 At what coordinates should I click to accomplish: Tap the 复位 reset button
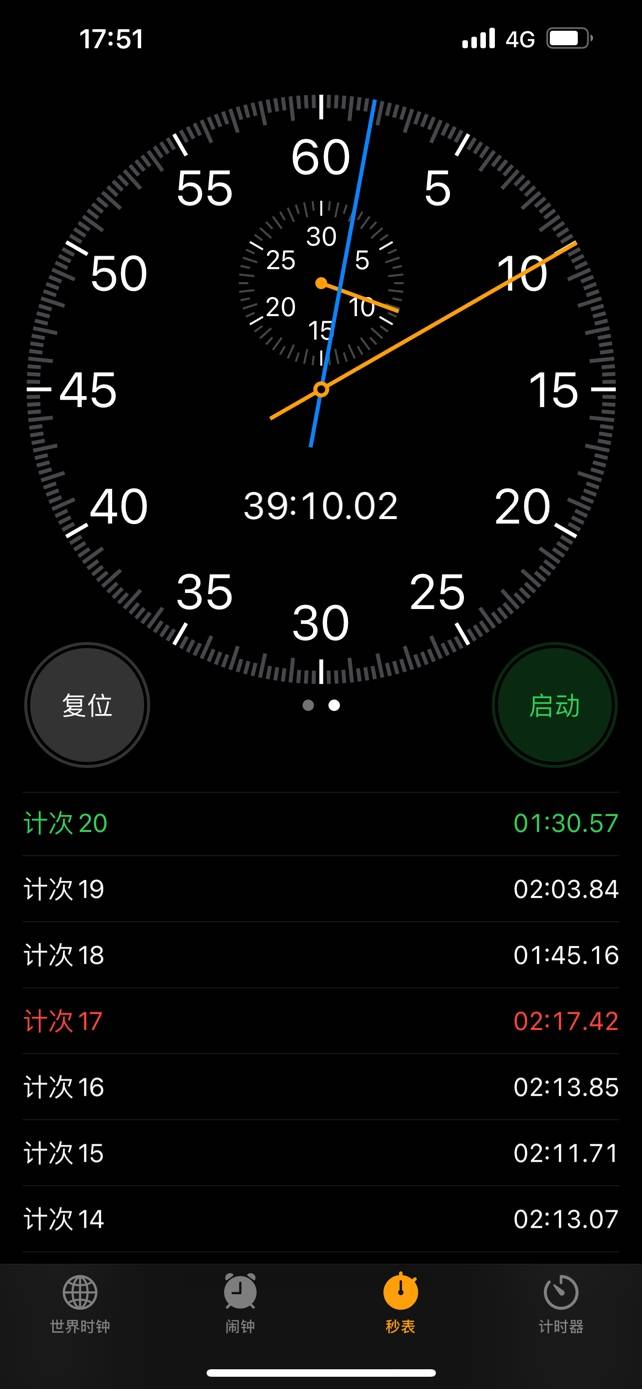click(x=87, y=705)
